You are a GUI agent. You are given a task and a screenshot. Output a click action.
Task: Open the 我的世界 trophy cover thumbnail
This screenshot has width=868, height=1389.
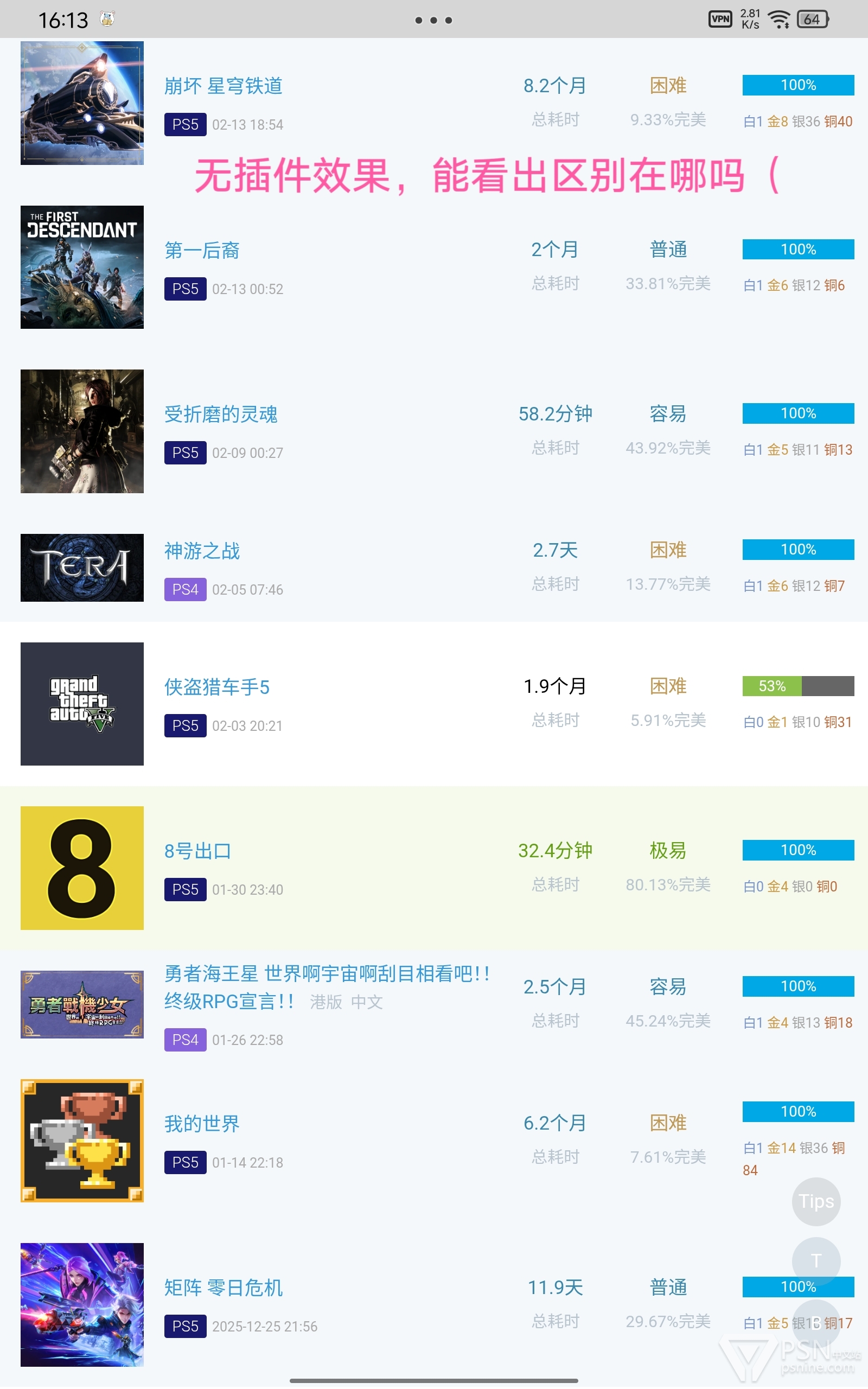(x=82, y=1140)
